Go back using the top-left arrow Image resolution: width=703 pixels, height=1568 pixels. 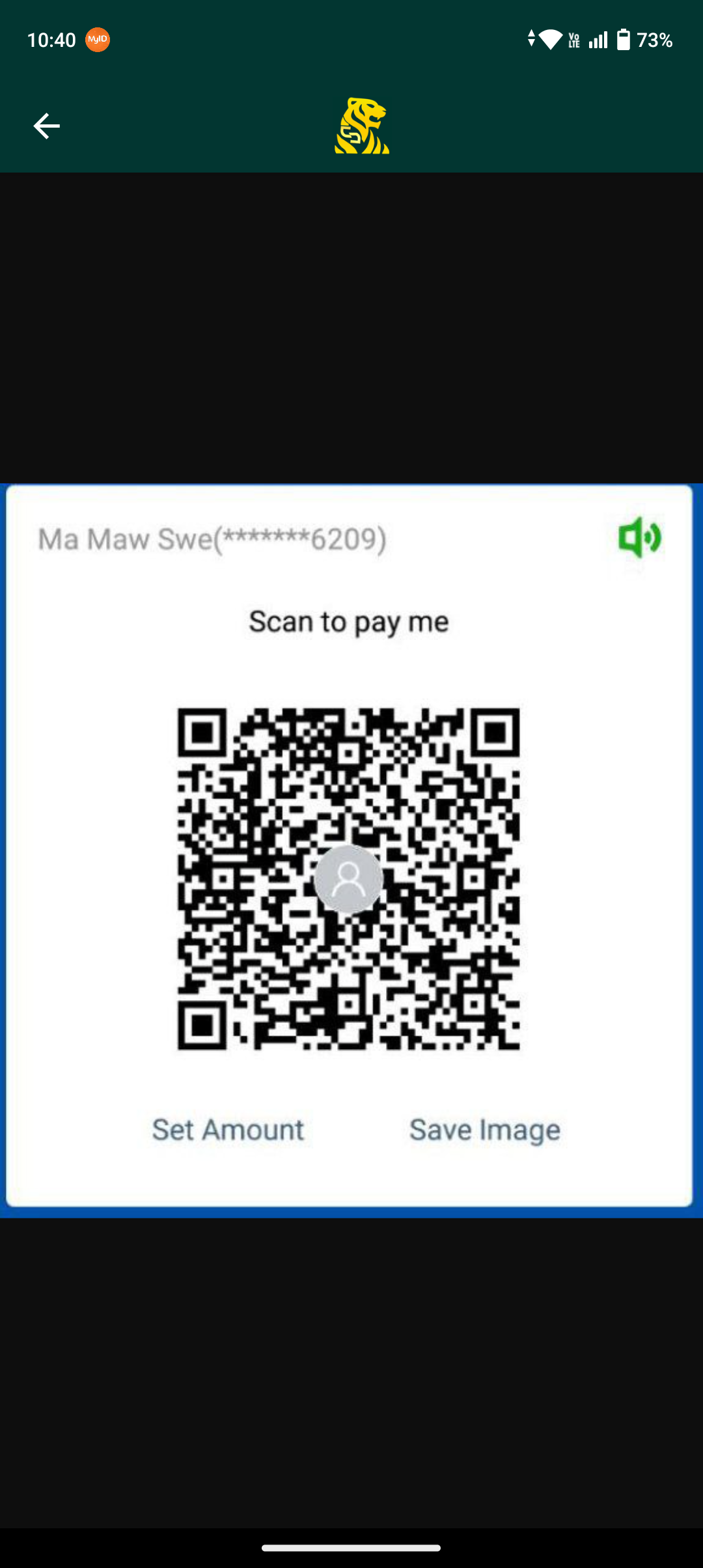coord(46,126)
